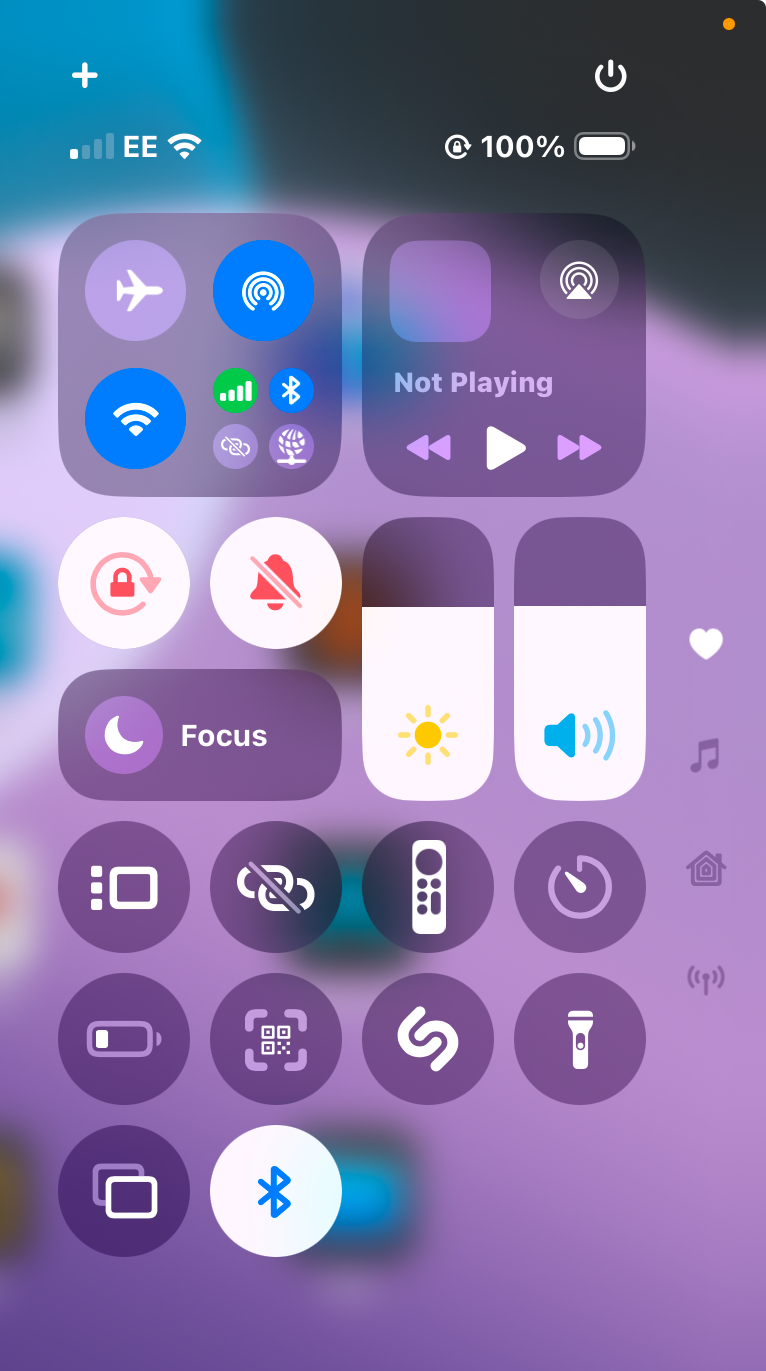The height and width of the screenshot is (1371, 766).
Task: Open AirPlay in the media tile
Action: pos(579,279)
